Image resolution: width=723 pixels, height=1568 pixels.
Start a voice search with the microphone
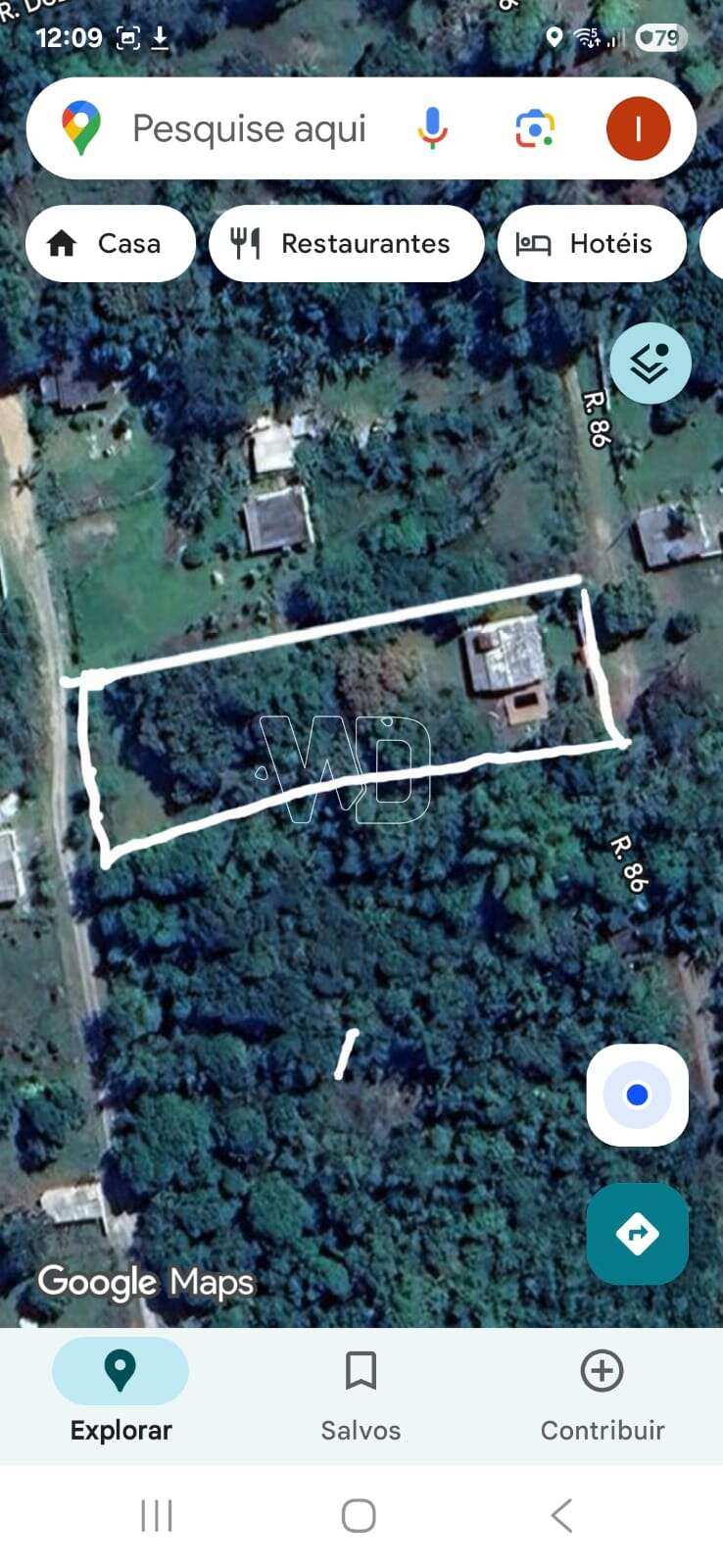[432, 128]
